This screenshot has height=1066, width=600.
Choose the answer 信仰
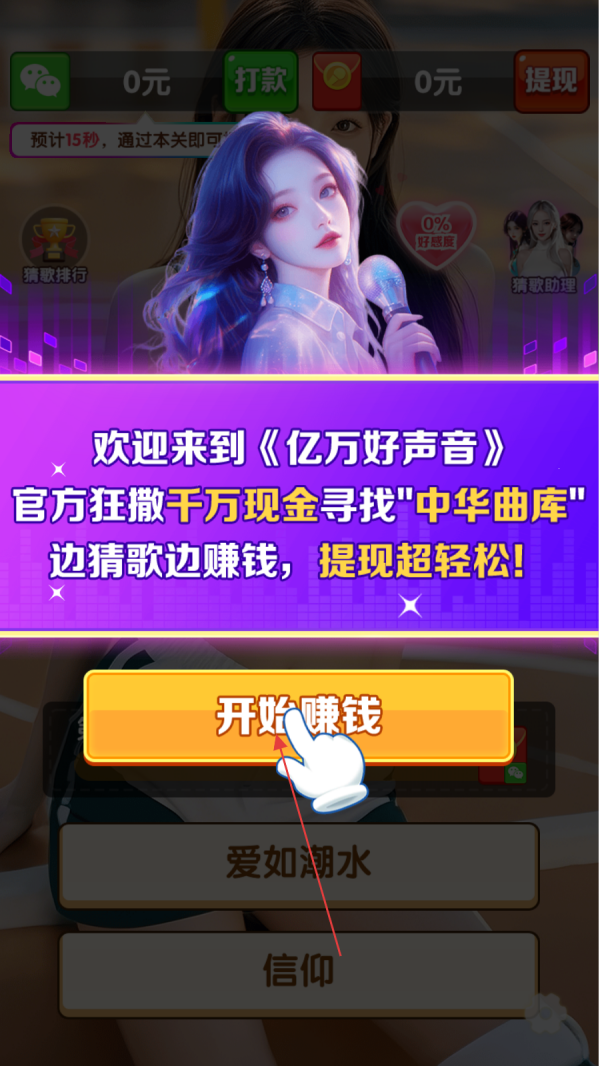pyautogui.click(x=298, y=969)
